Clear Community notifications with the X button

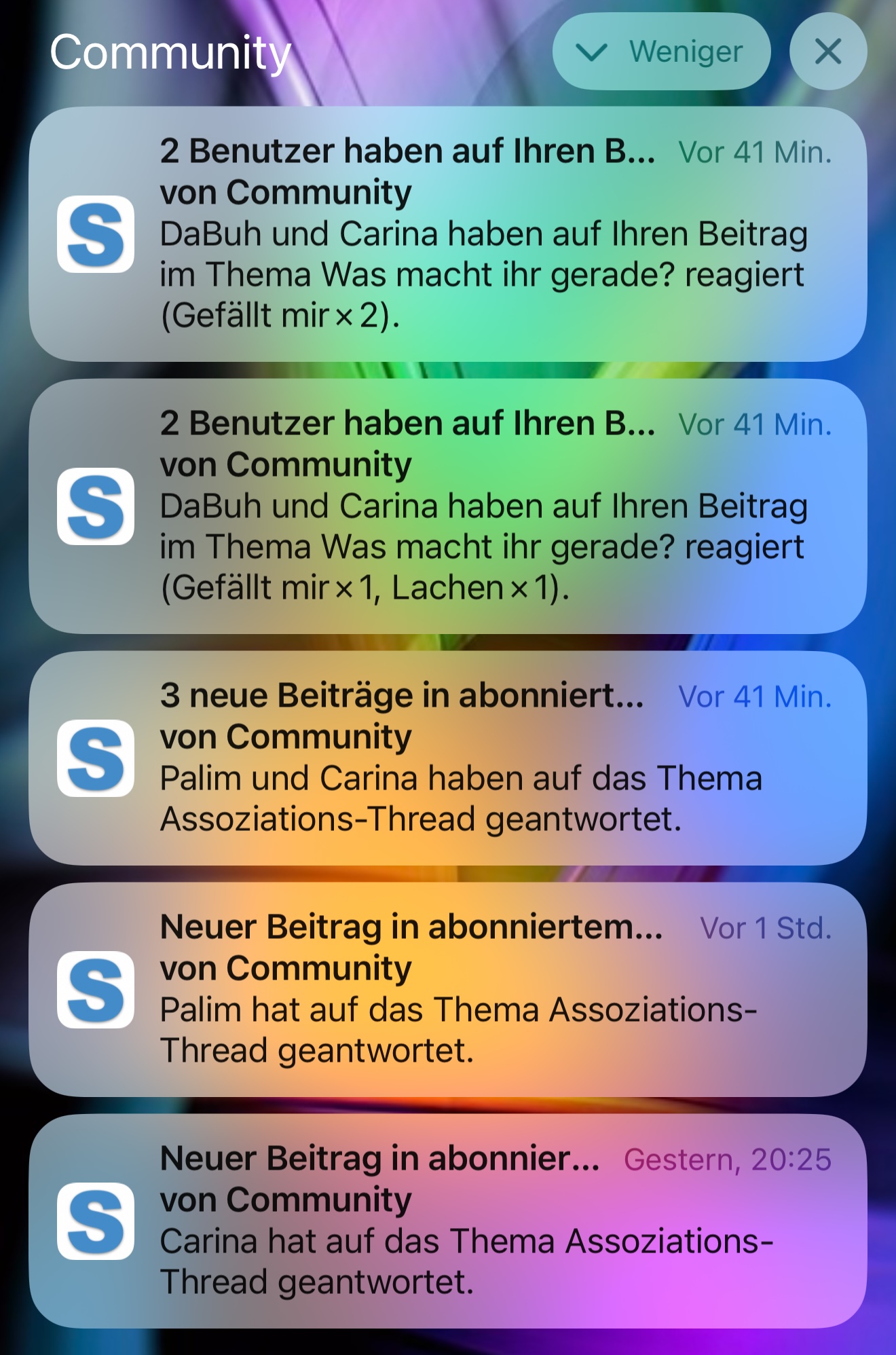pyautogui.click(x=827, y=52)
